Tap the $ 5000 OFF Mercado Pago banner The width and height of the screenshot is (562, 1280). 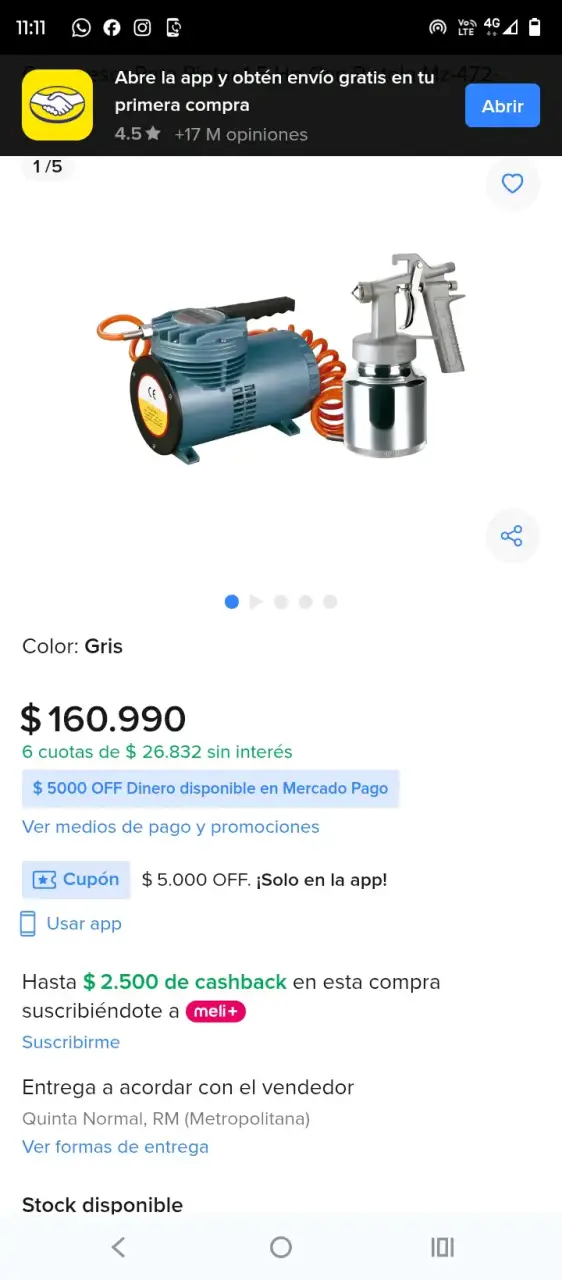[x=211, y=788]
